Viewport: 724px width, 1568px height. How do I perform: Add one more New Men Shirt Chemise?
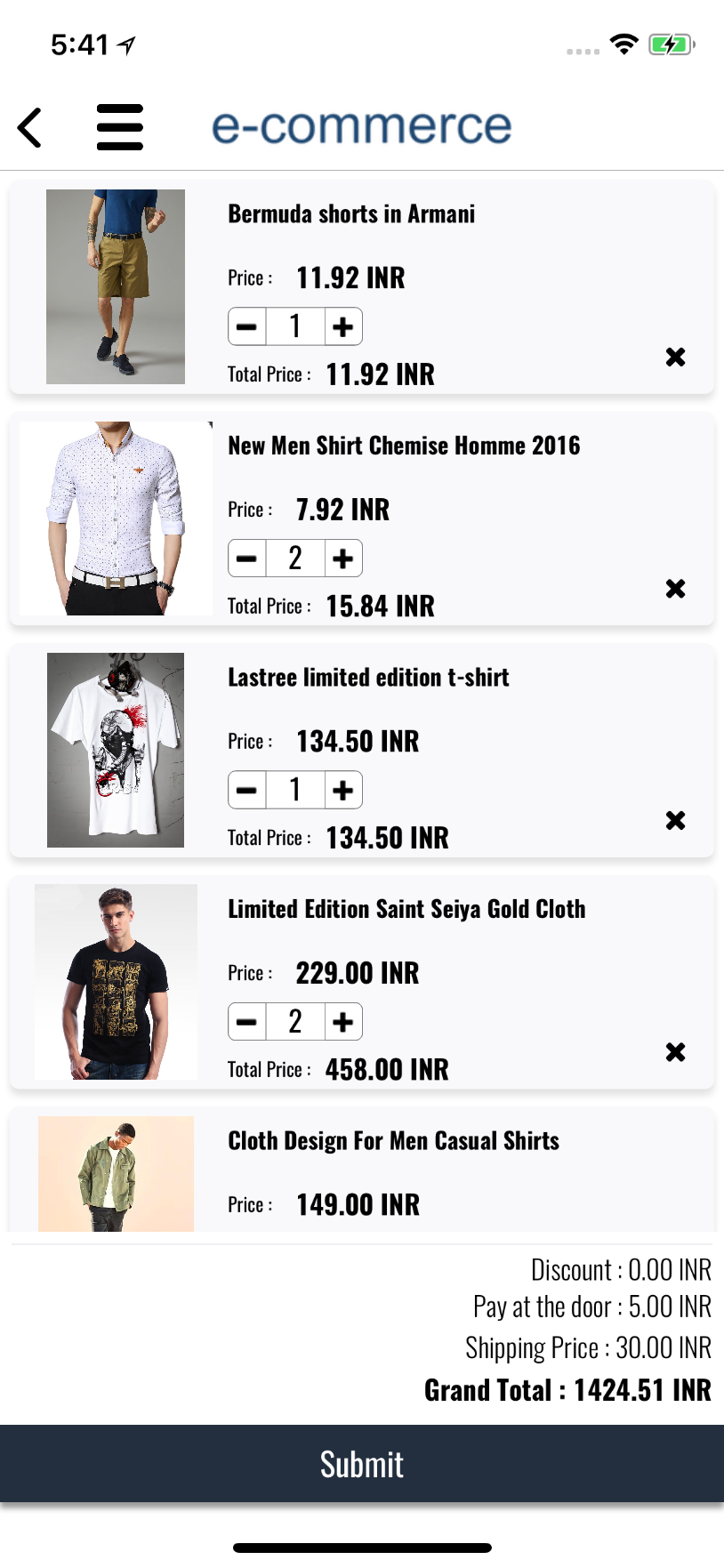(x=342, y=559)
